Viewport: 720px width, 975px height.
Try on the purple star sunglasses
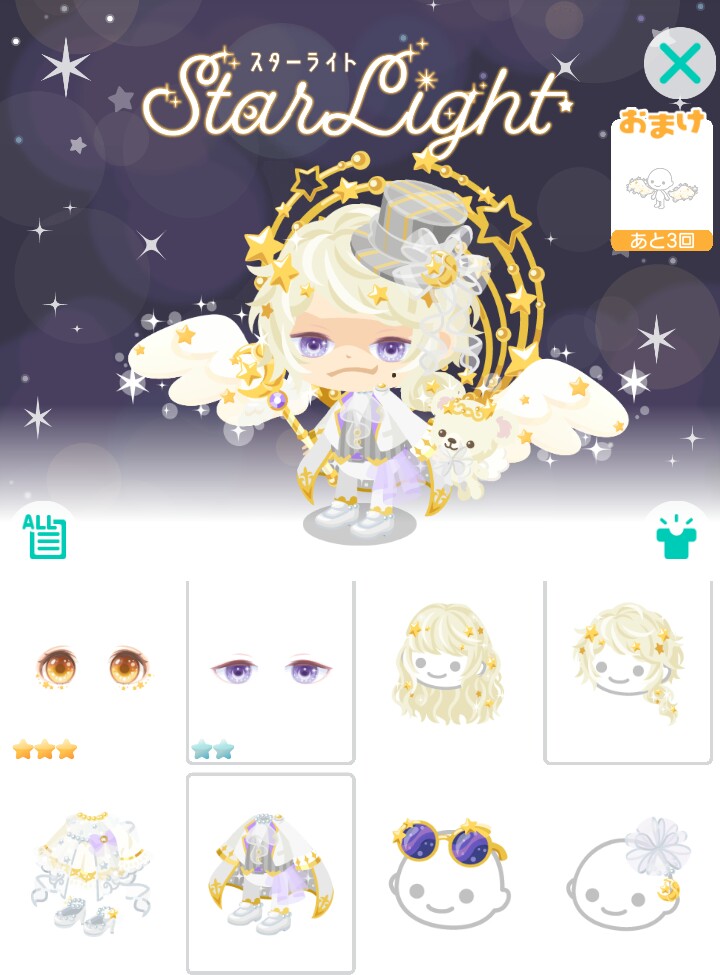(x=448, y=872)
